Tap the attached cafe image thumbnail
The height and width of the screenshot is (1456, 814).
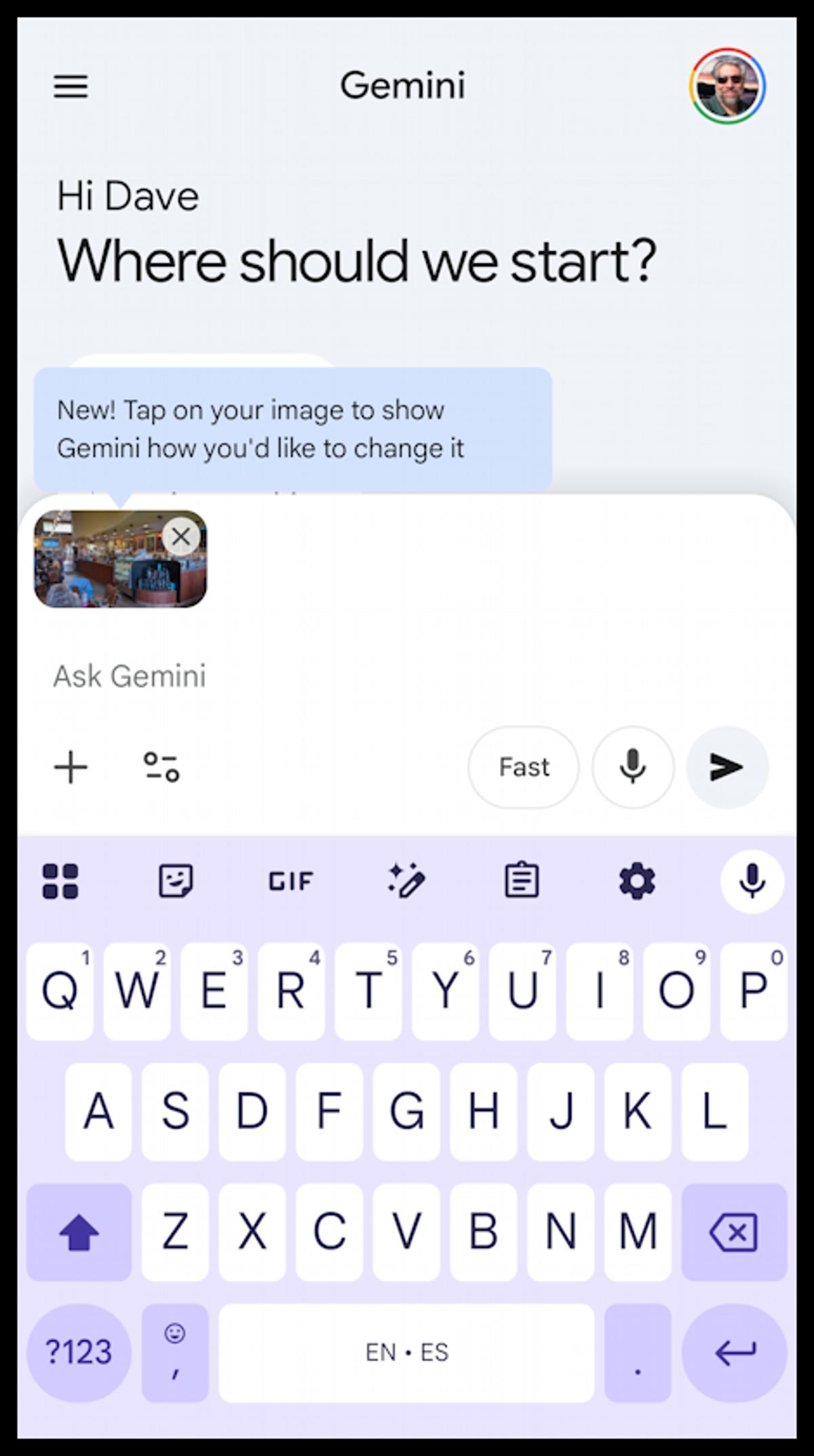102,566
